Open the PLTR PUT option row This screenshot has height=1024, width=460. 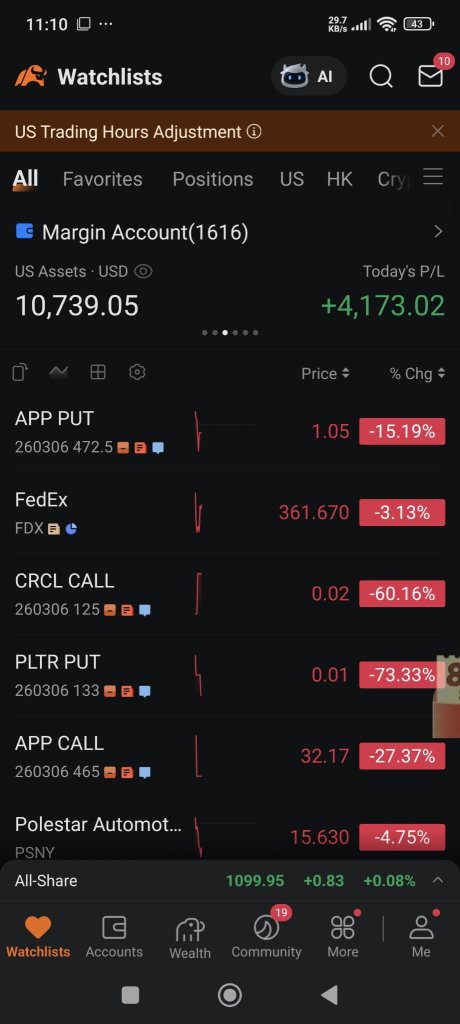point(230,675)
